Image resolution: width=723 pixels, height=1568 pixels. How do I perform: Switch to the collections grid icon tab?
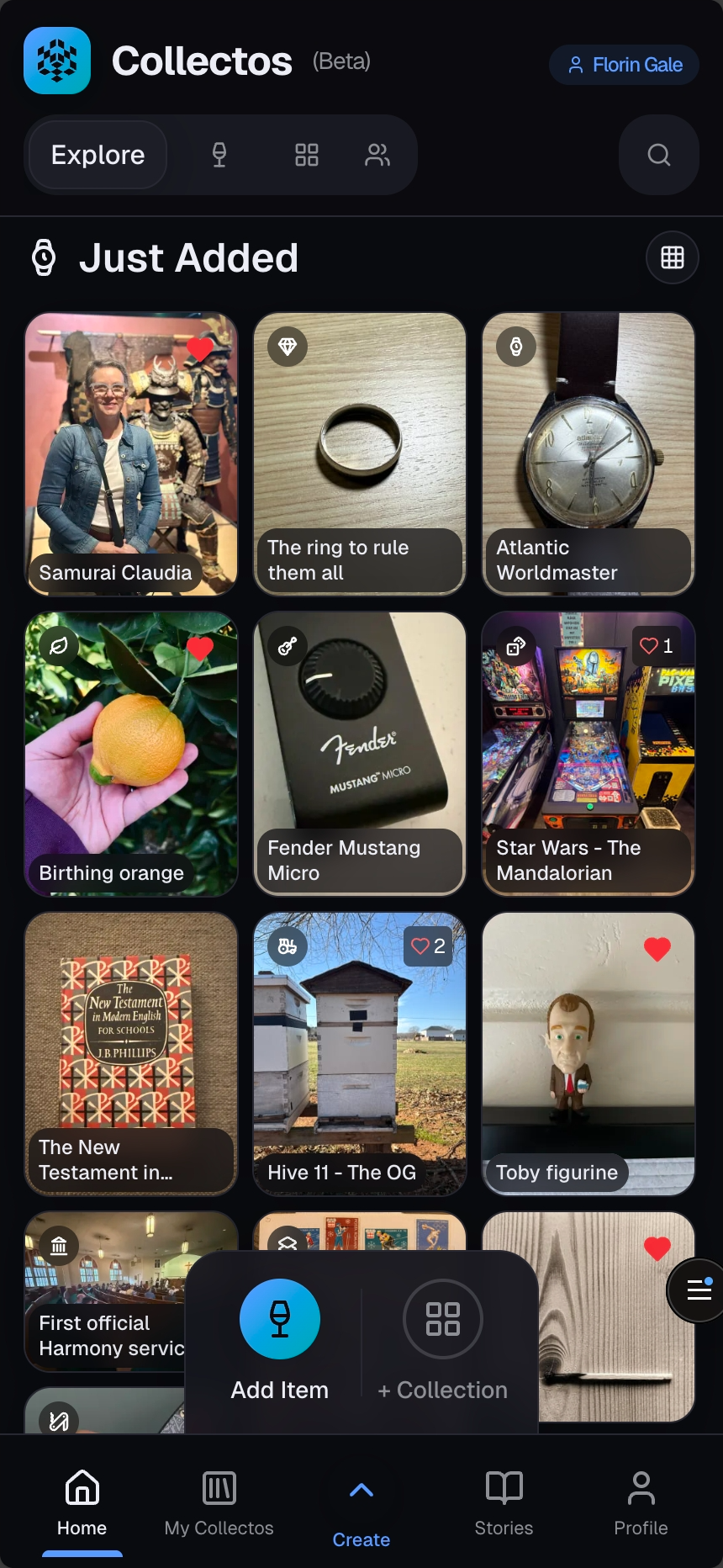coord(306,155)
